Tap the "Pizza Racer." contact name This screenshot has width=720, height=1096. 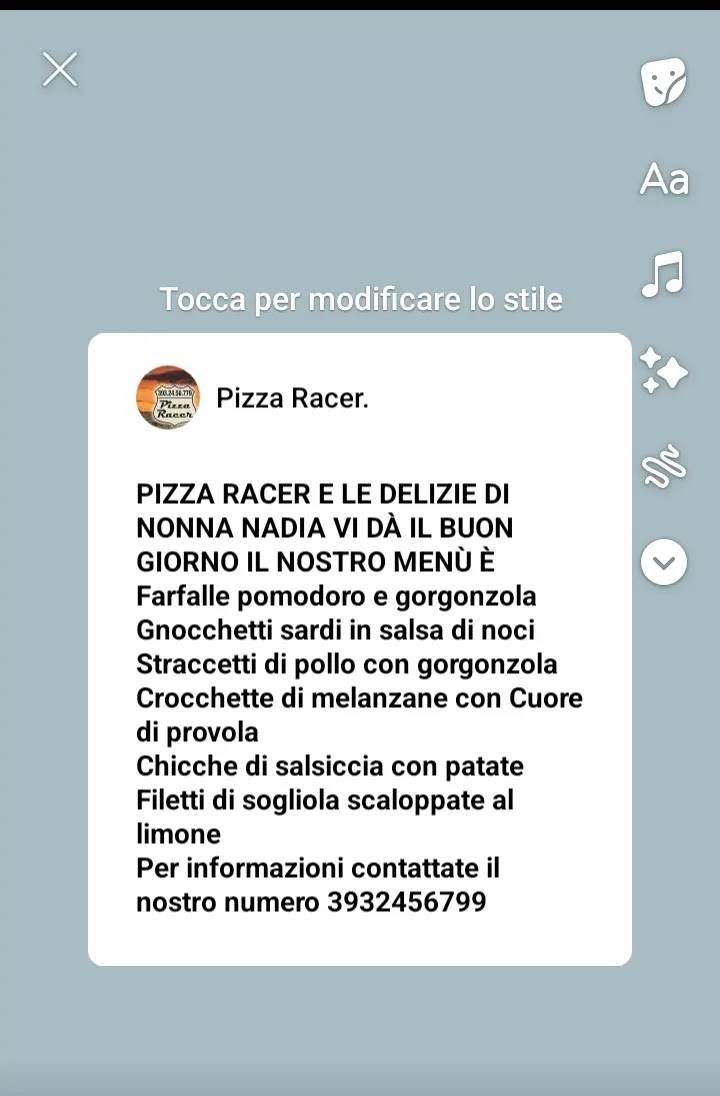click(293, 398)
